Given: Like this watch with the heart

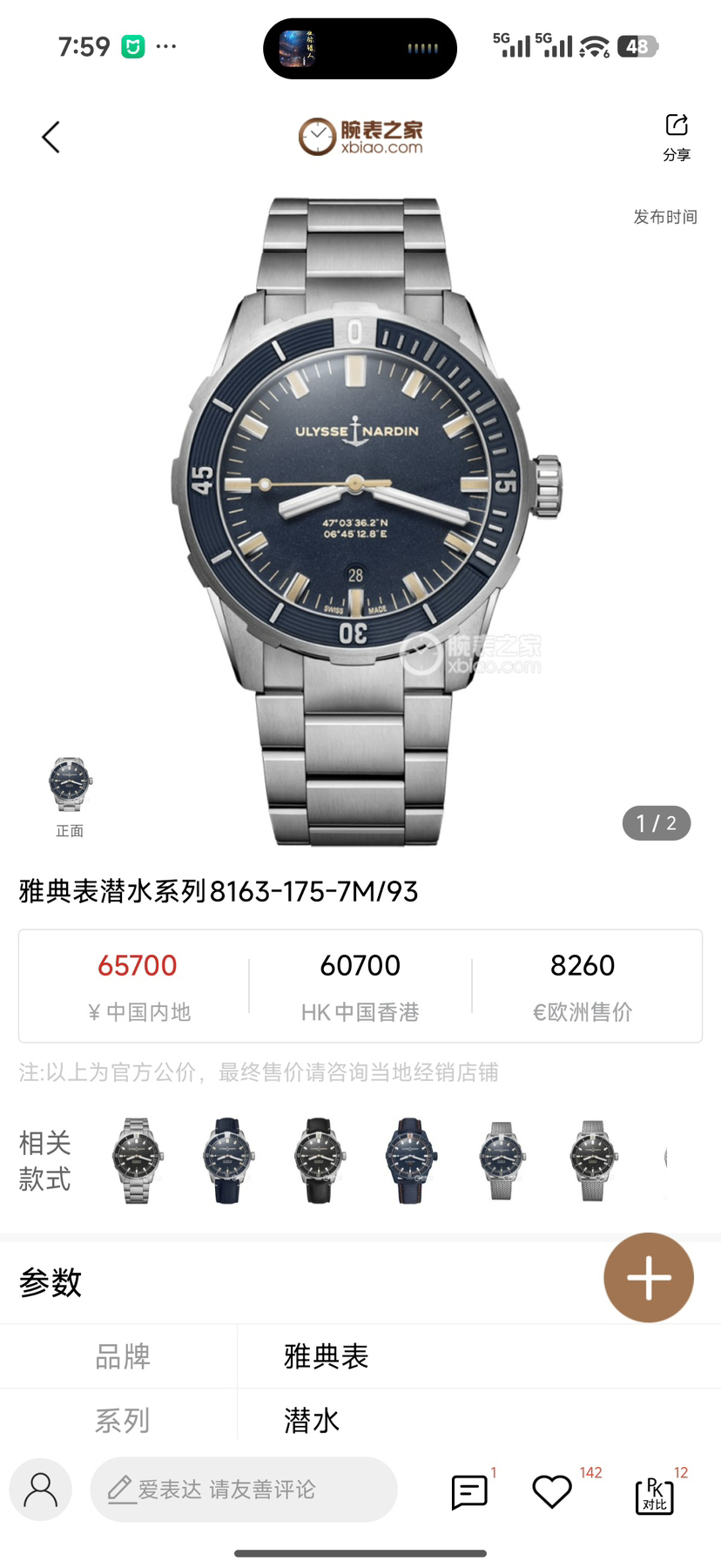Looking at the screenshot, I should pos(552,1491).
